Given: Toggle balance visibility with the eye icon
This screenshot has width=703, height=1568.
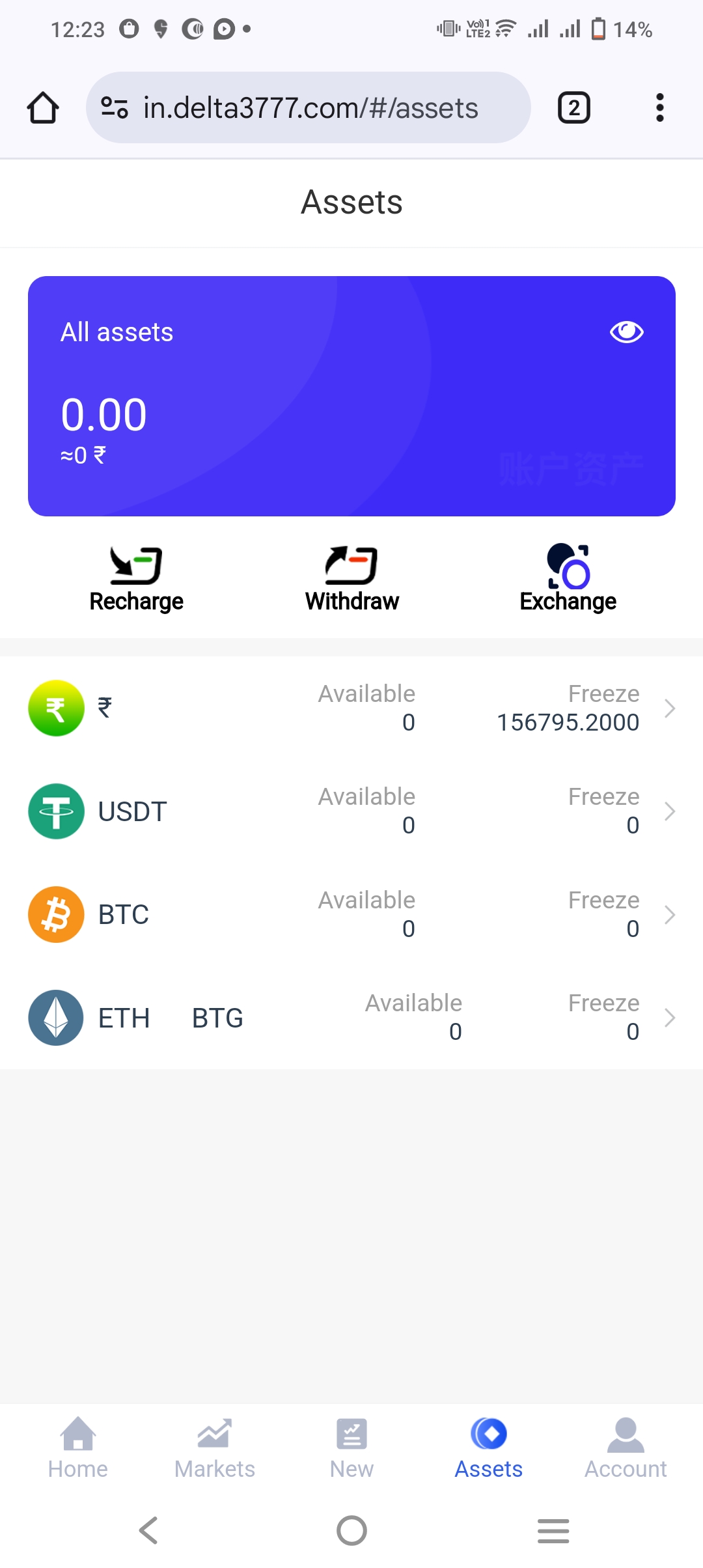Looking at the screenshot, I should pos(626,332).
